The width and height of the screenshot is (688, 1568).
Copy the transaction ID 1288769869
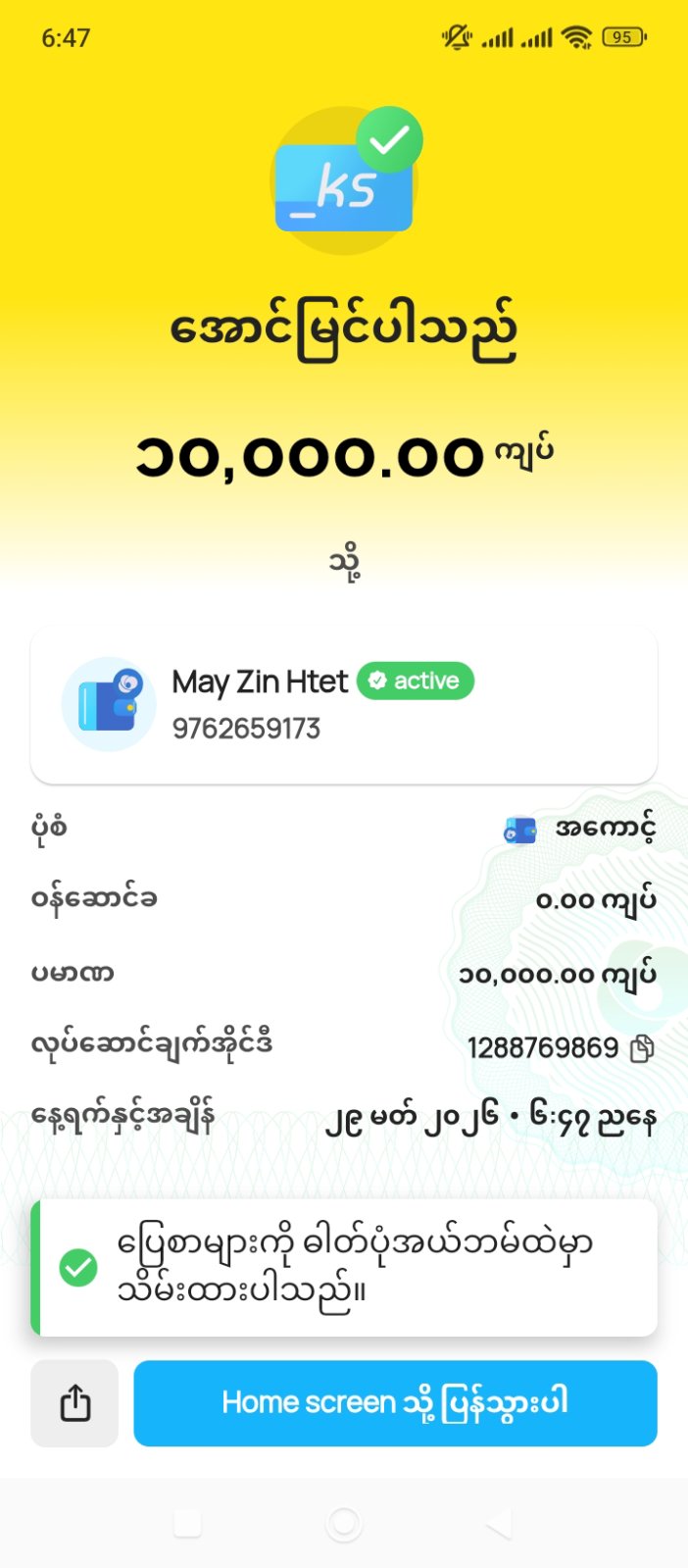[642, 1048]
